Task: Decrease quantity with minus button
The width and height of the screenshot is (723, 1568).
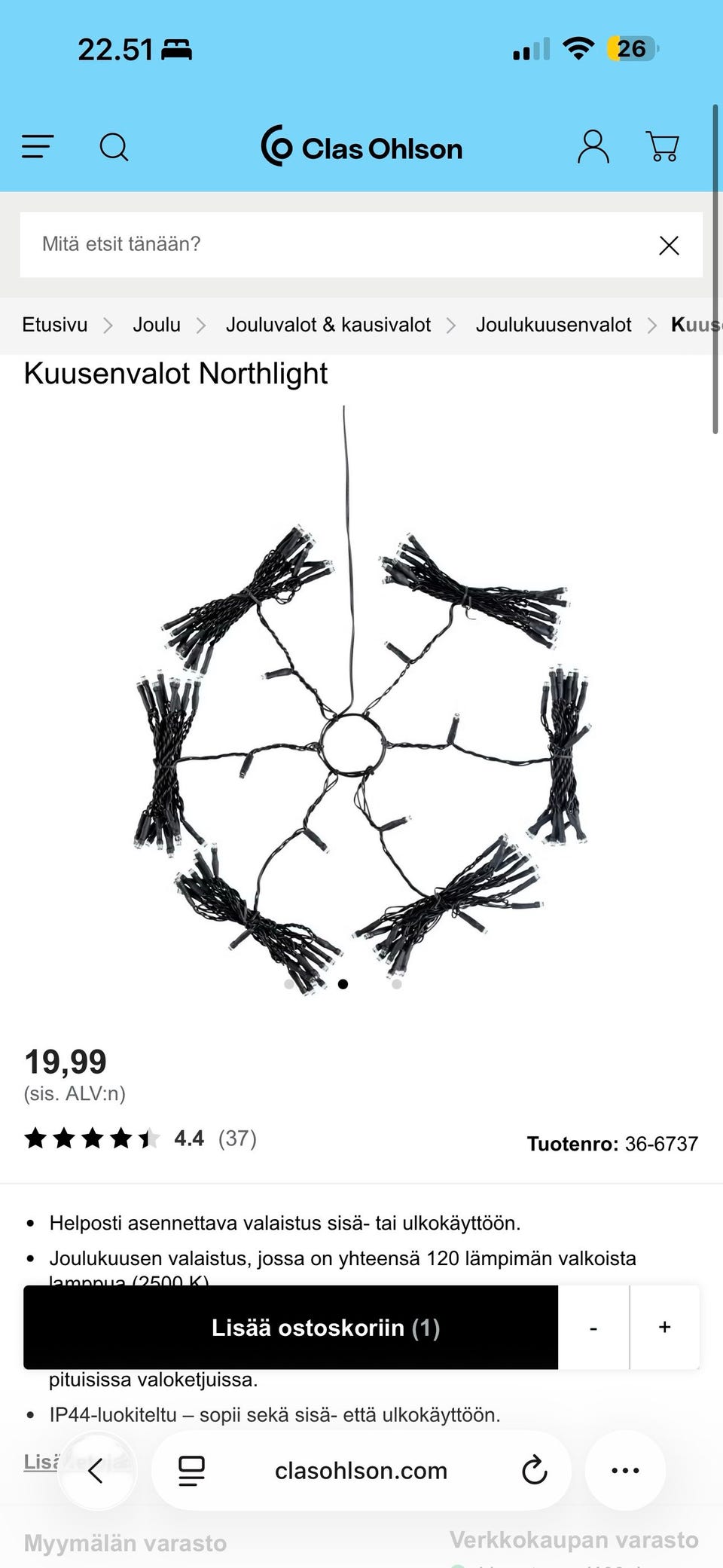Action: click(x=593, y=1327)
